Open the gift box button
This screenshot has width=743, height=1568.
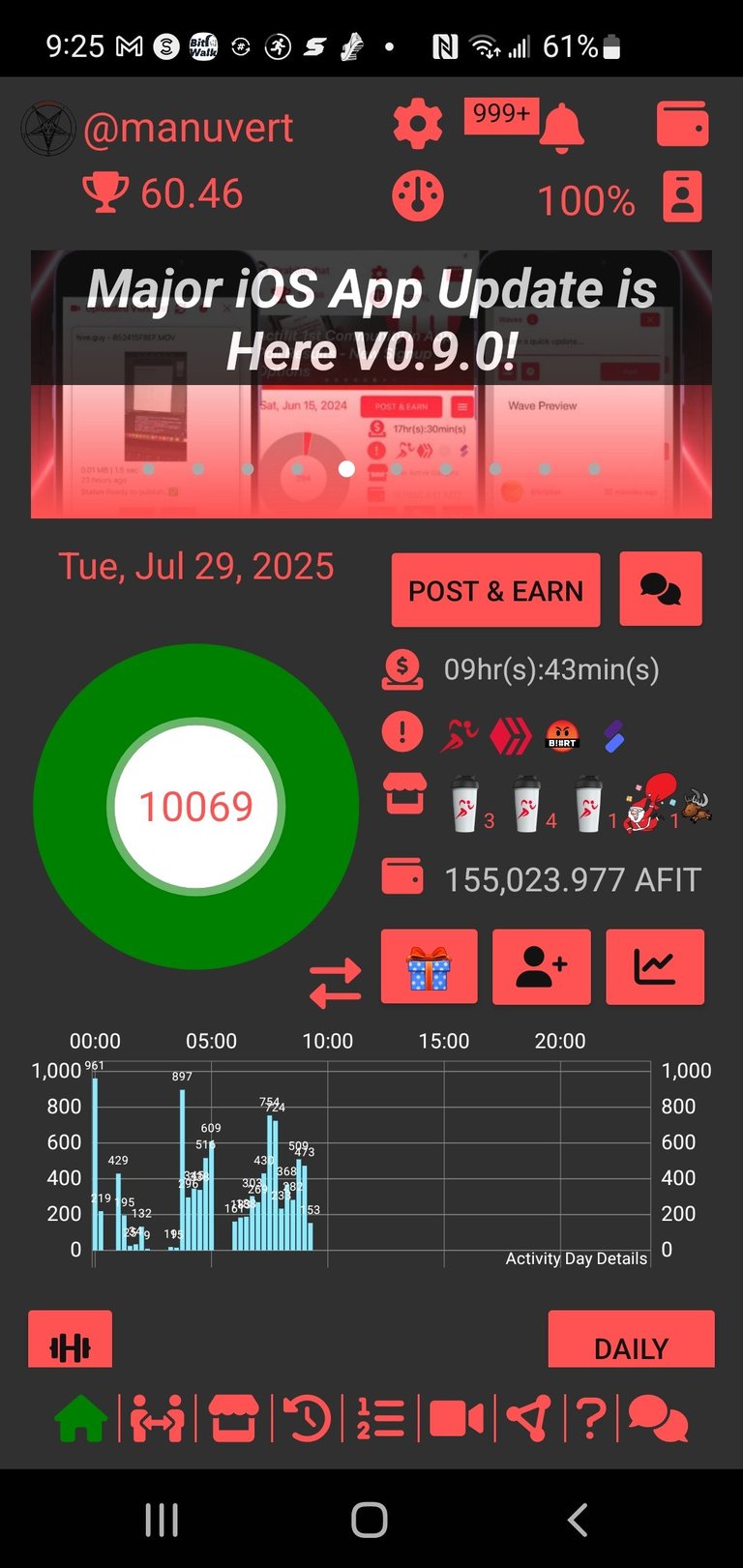pyautogui.click(x=430, y=966)
